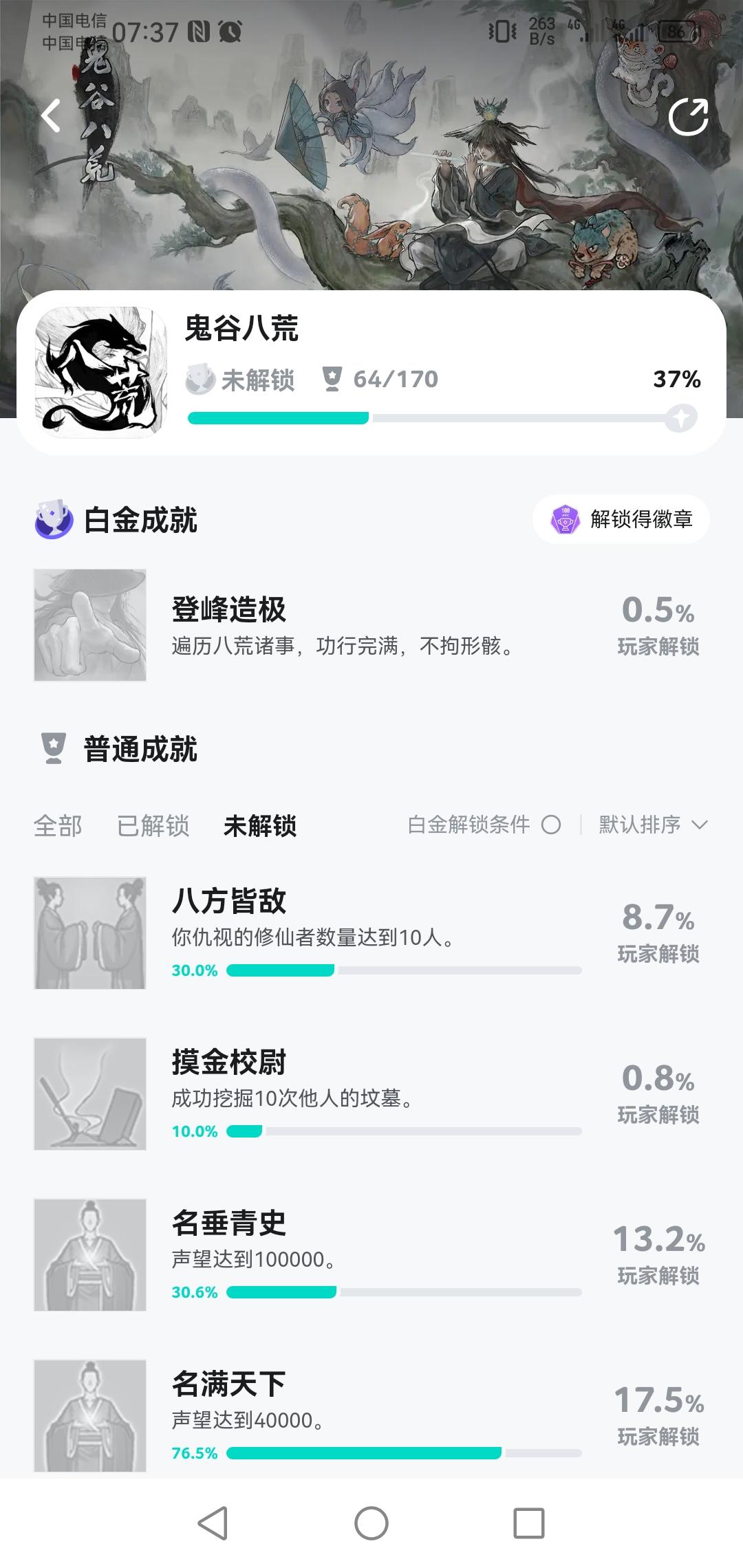Tap the trophy icon beside 64/170
The image size is (743, 1568).
click(x=334, y=378)
